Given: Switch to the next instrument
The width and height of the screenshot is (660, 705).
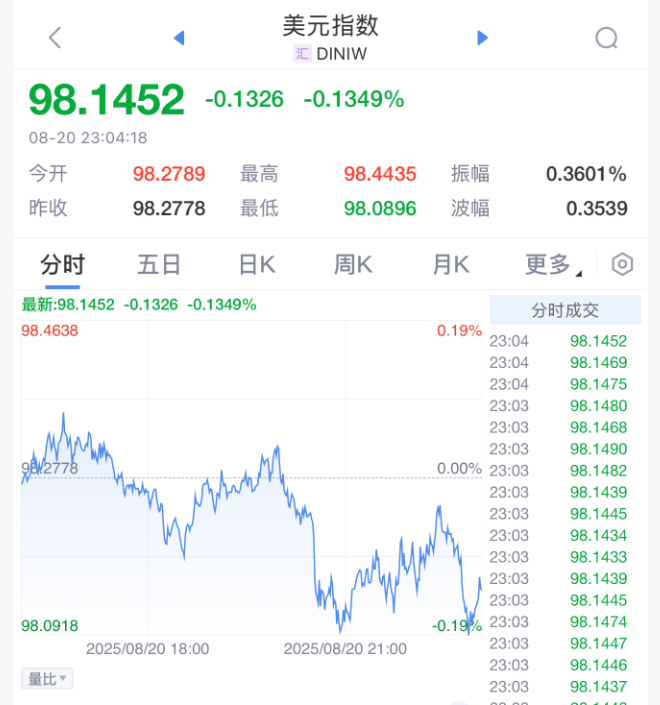Looking at the screenshot, I should pyautogui.click(x=483, y=38).
